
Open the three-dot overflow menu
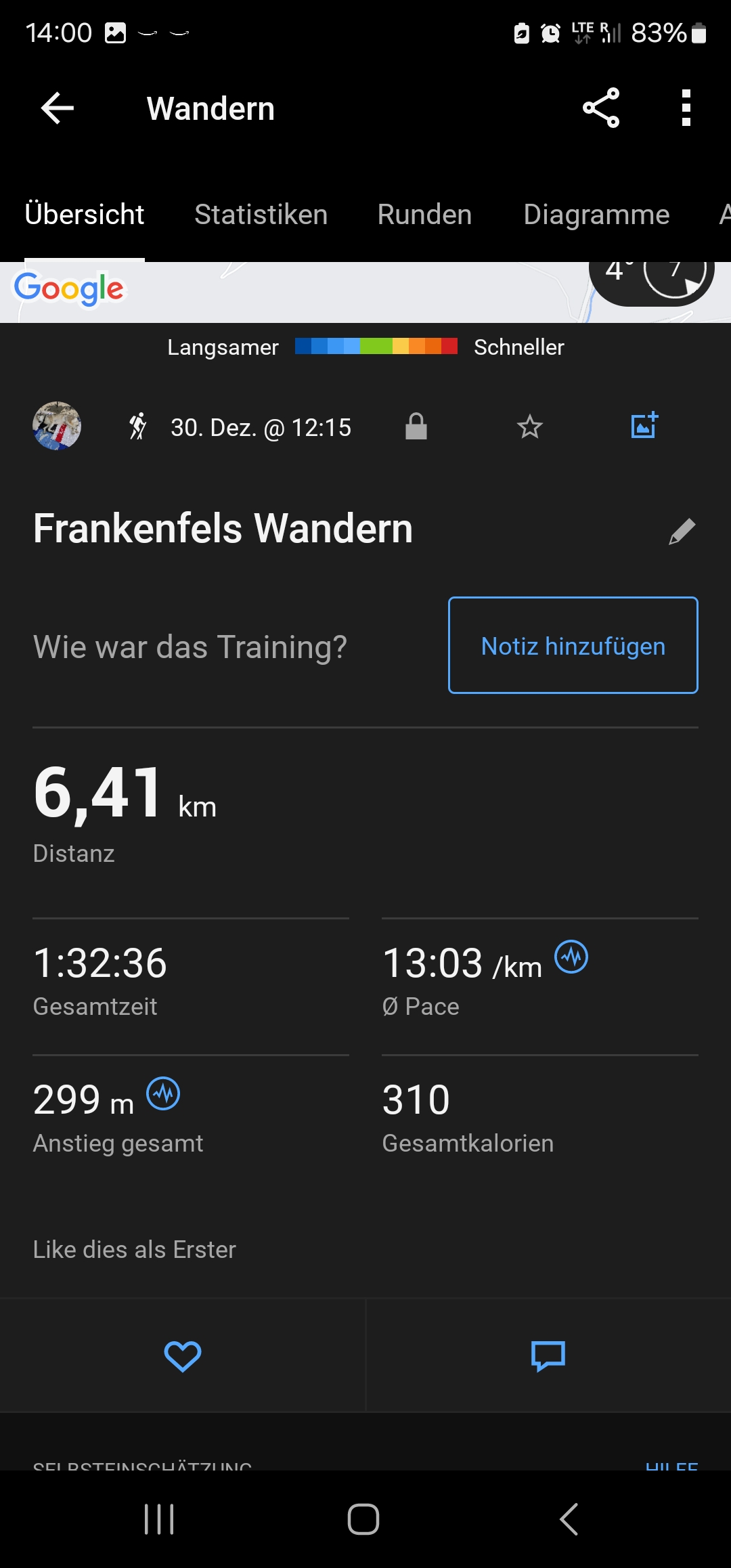[686, 108]
